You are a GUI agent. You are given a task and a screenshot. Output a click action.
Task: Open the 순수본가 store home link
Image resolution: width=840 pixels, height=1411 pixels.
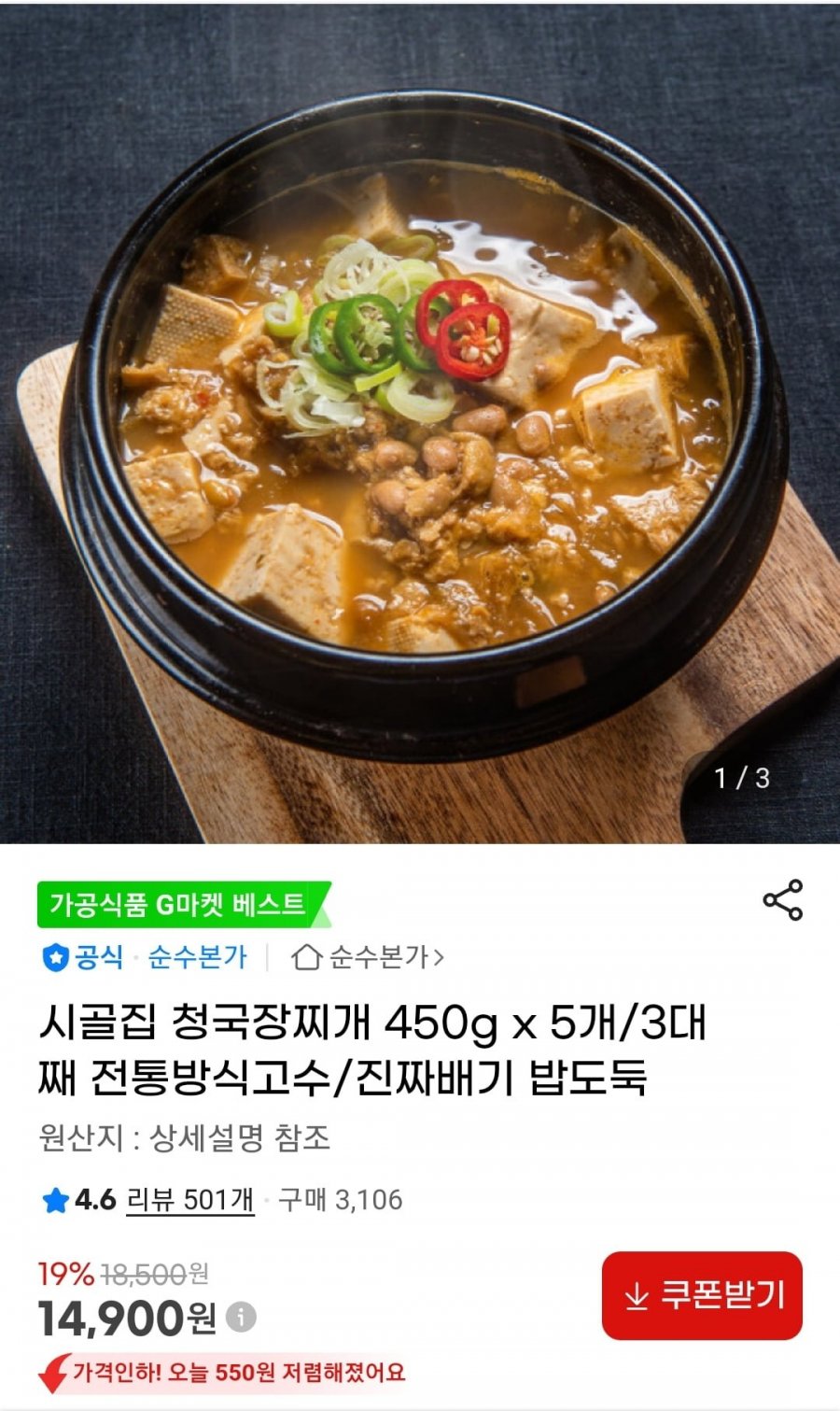click(368, 957)
